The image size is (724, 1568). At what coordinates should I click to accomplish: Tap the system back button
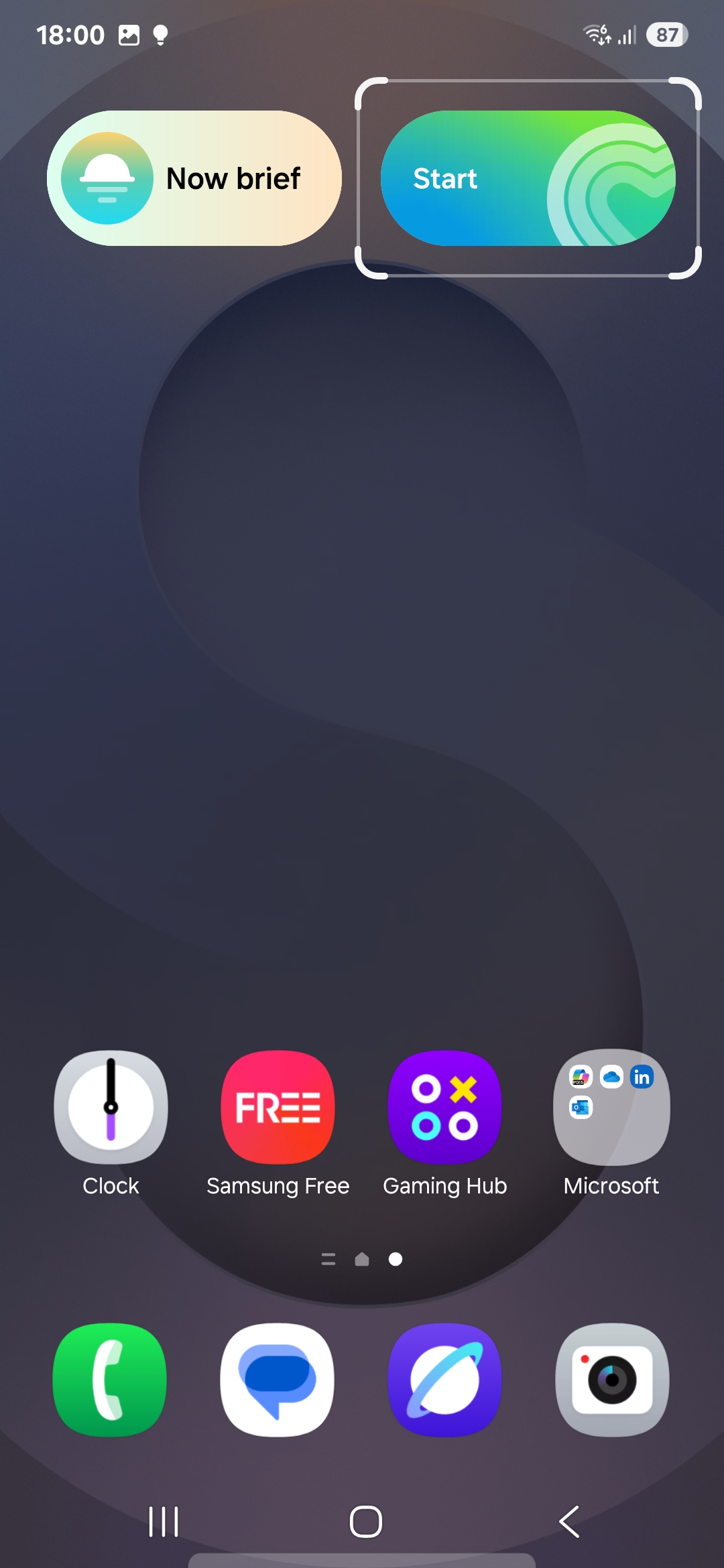coord(569,1522)
